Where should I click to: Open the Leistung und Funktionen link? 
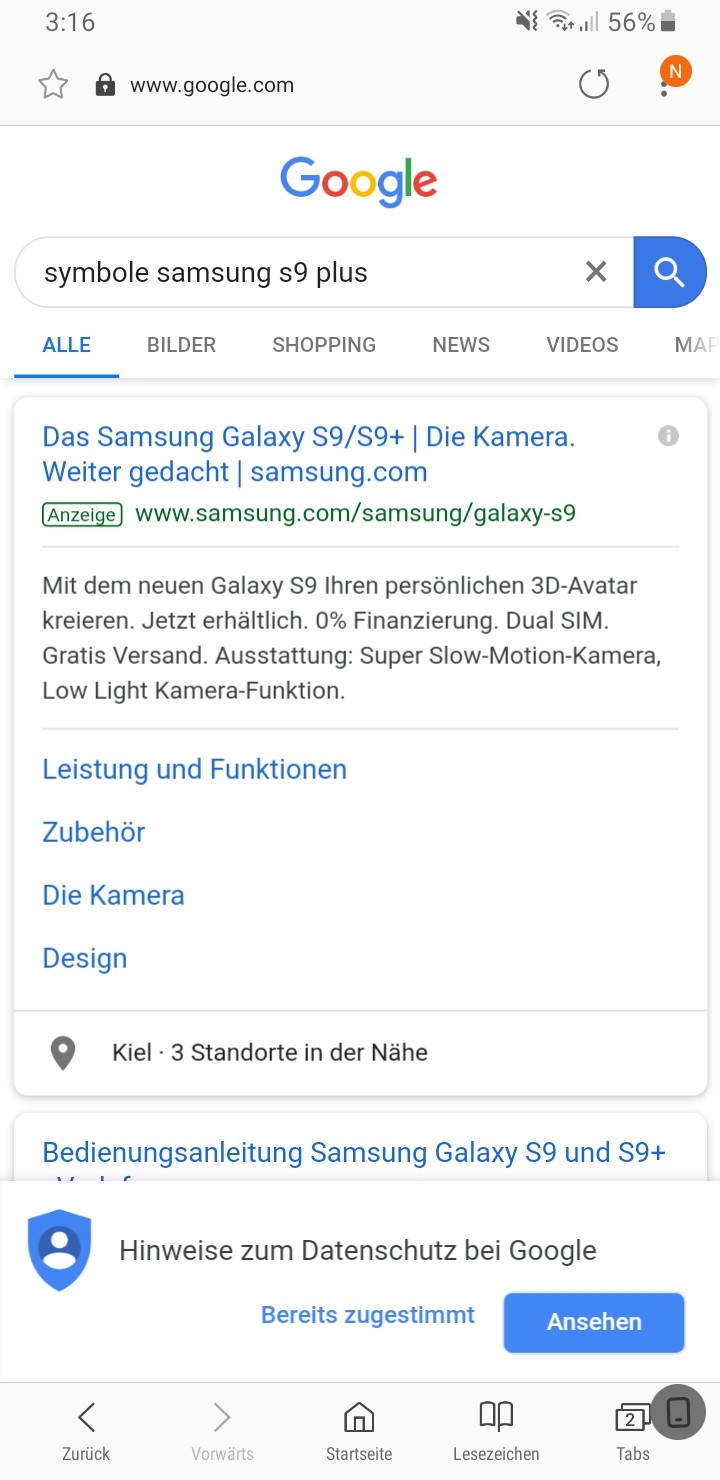pyautogui.click(x=194, y=769)
